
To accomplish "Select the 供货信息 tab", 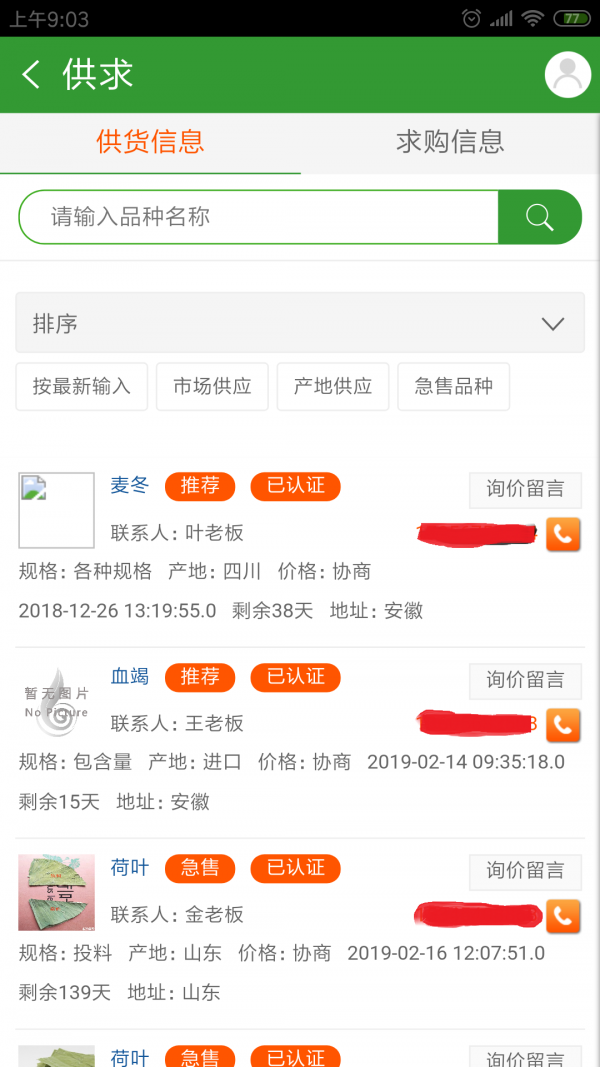I will click(150, 141).
